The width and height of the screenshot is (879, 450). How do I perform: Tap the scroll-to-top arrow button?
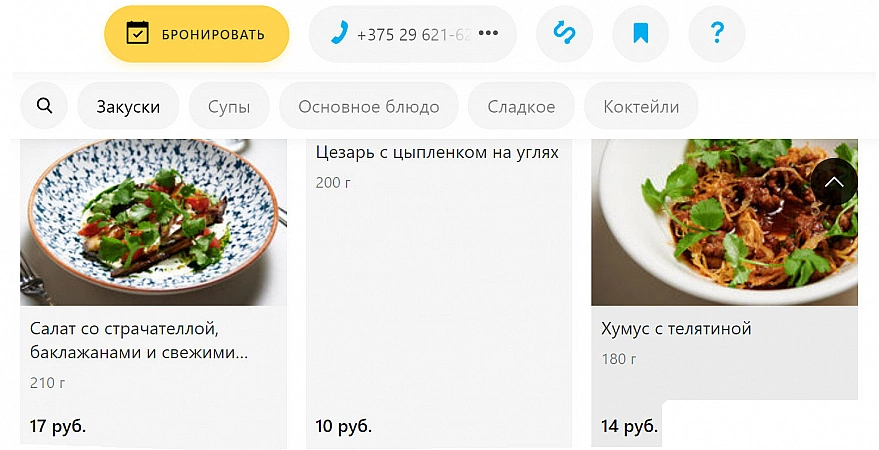tap(833, 183)
